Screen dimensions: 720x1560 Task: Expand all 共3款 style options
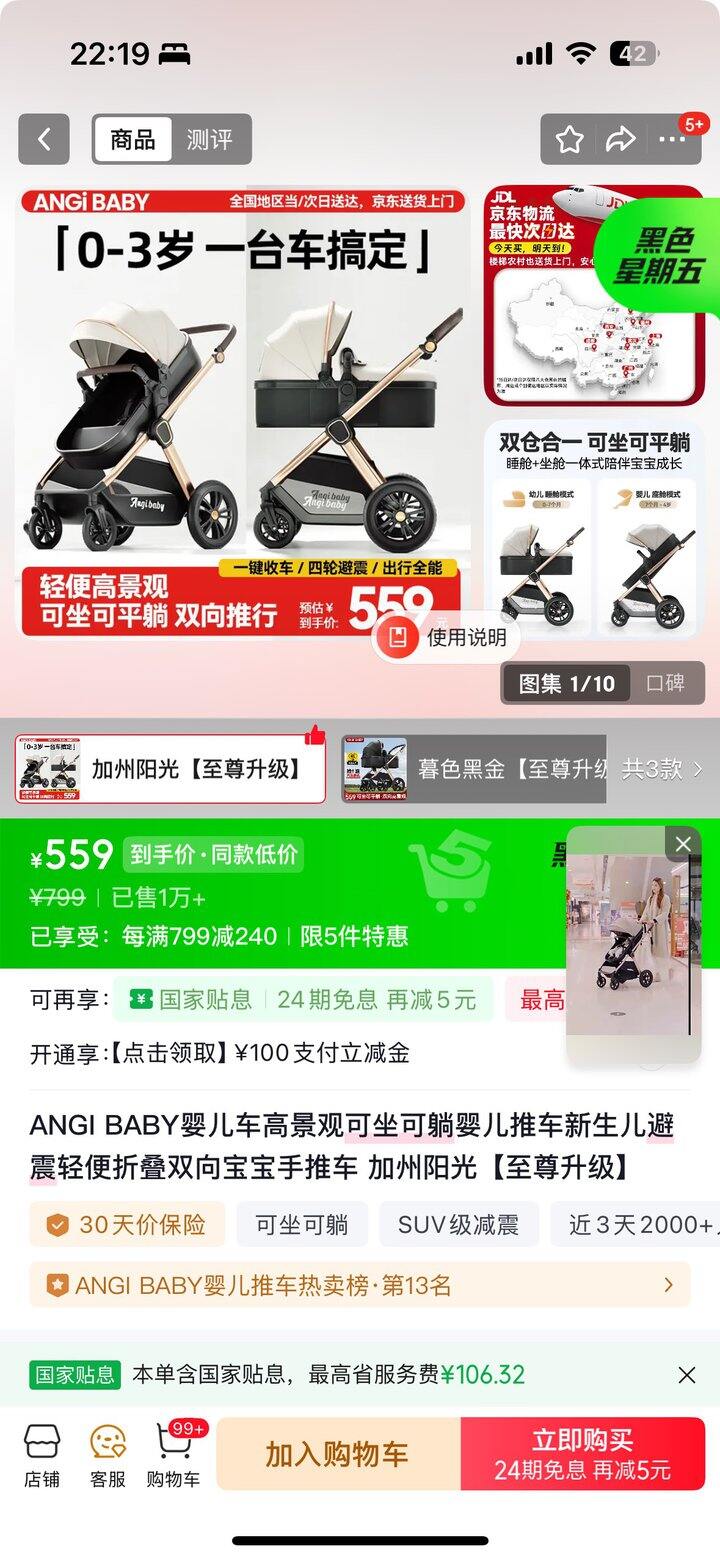662,769
